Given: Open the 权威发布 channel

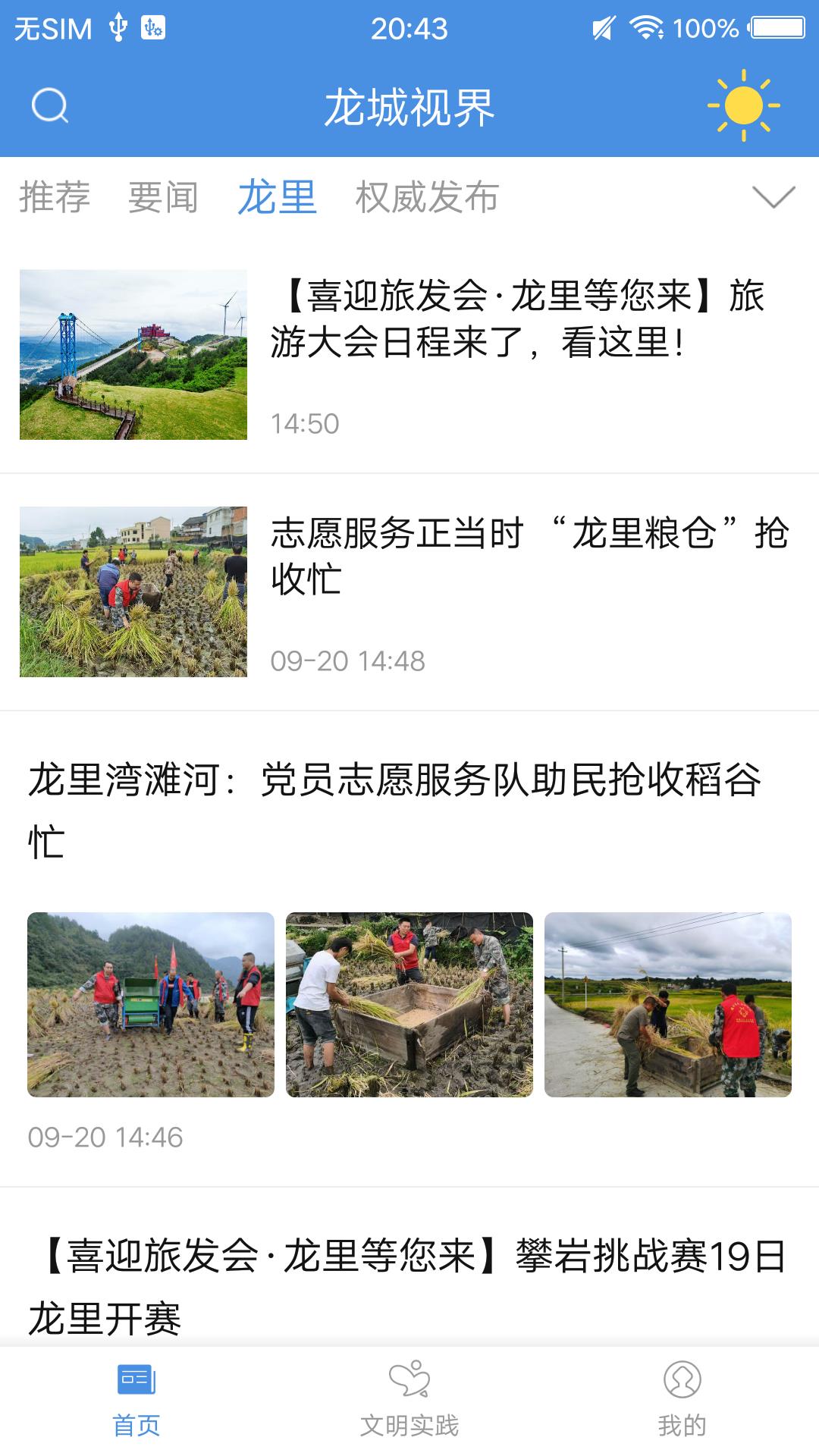Looking at the screenshot, I should click(x=428, y=197).
